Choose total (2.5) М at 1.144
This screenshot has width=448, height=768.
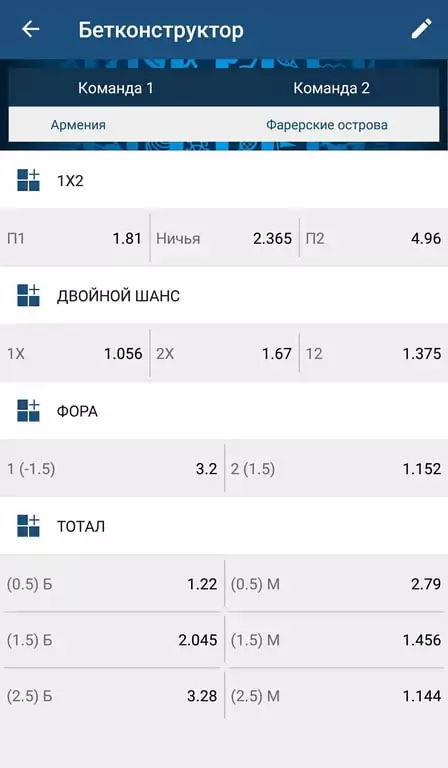click(336, 696)
